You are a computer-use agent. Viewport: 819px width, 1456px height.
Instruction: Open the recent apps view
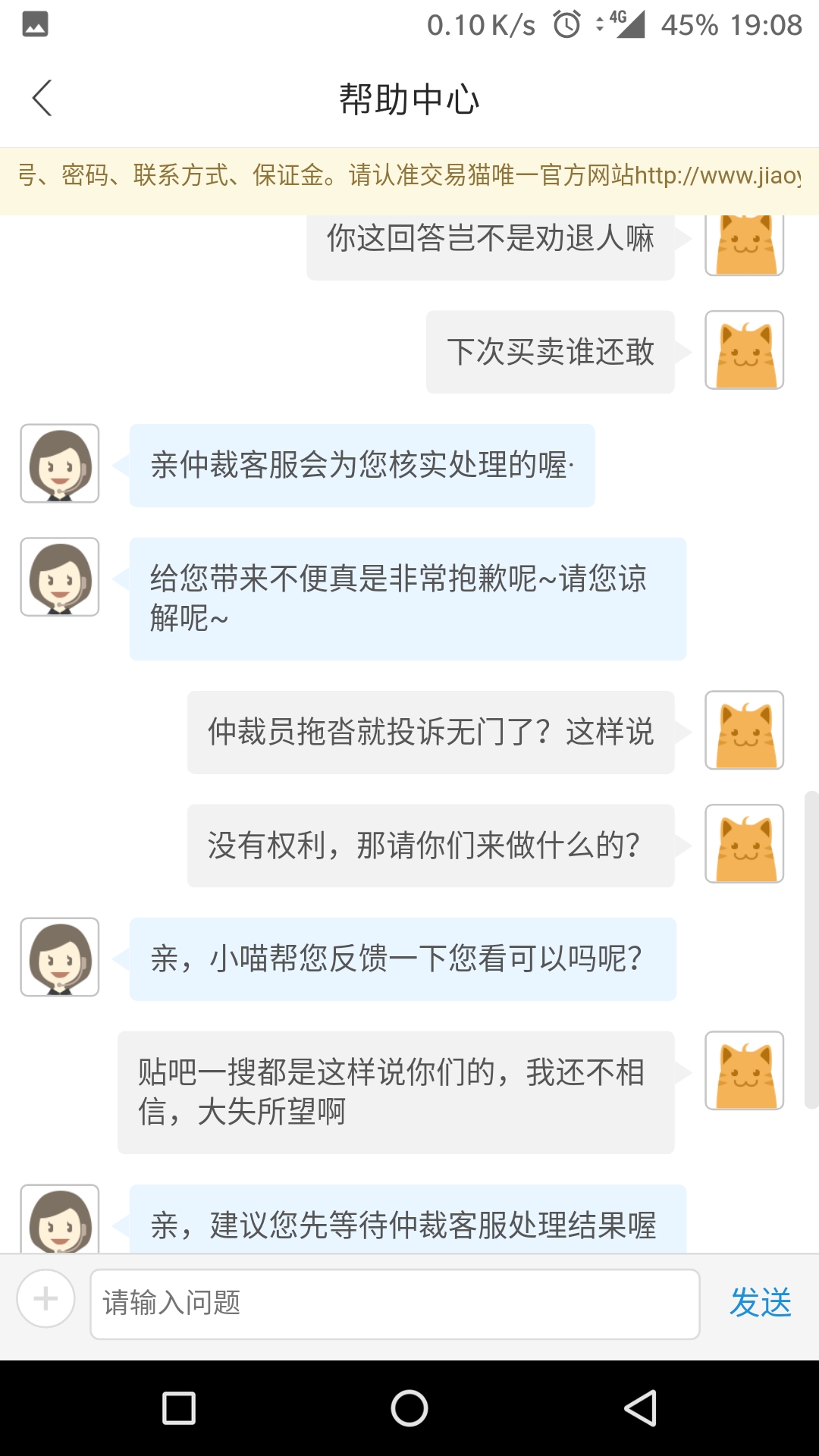(179, 1408)
